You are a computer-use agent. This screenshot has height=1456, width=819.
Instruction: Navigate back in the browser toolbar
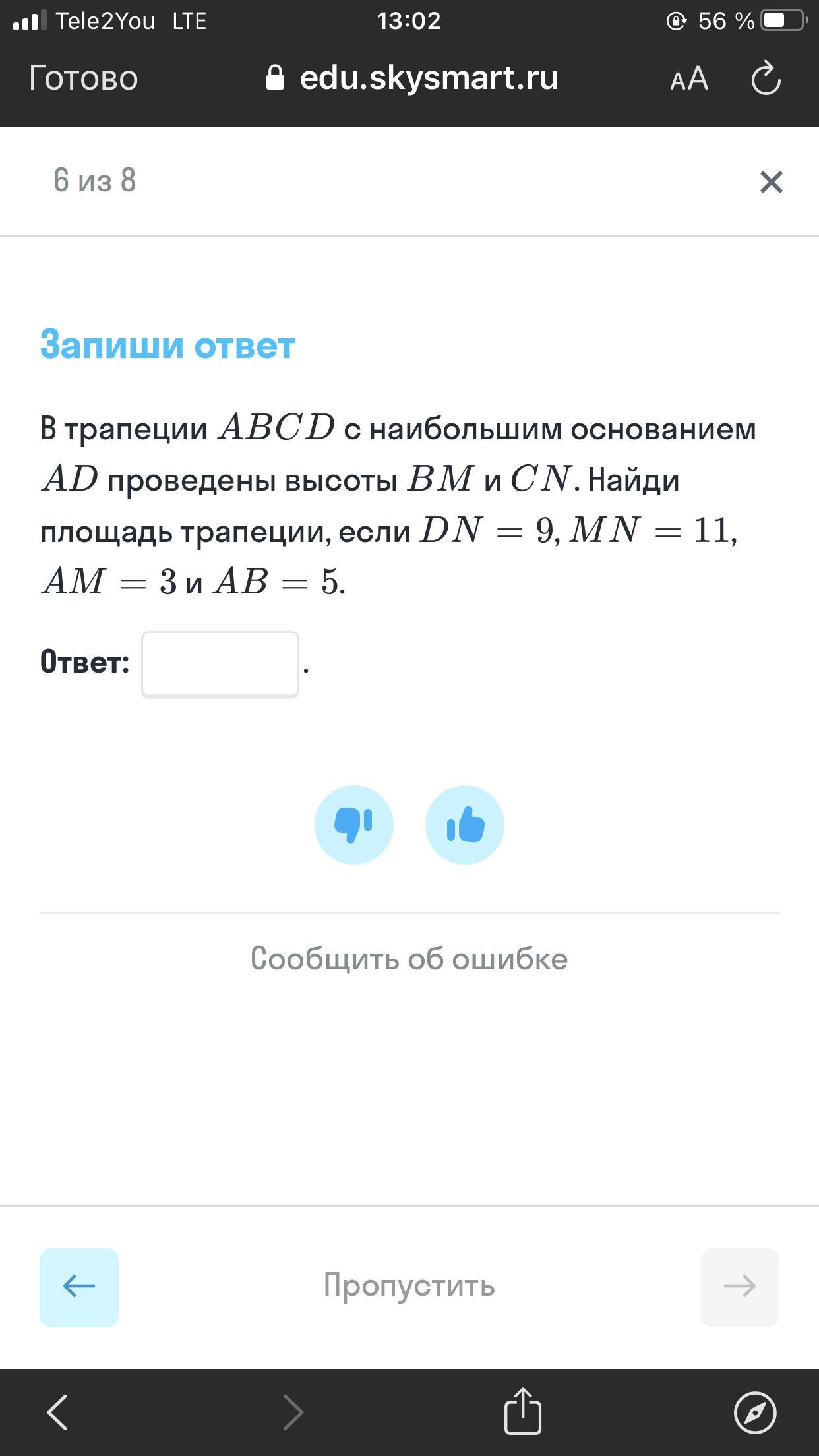(58, 1412)
